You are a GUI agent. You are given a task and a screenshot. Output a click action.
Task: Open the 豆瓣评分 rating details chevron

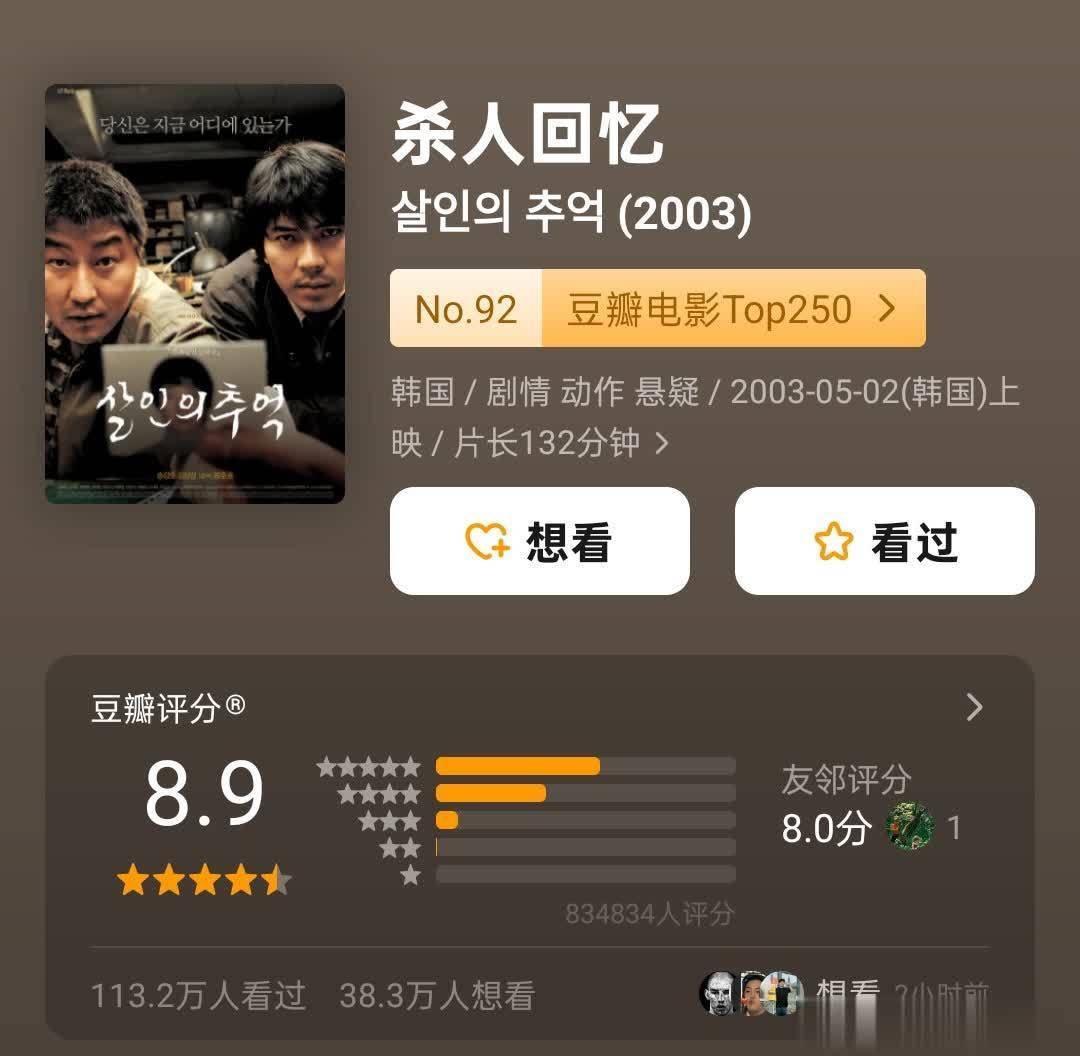coord(974,708)
